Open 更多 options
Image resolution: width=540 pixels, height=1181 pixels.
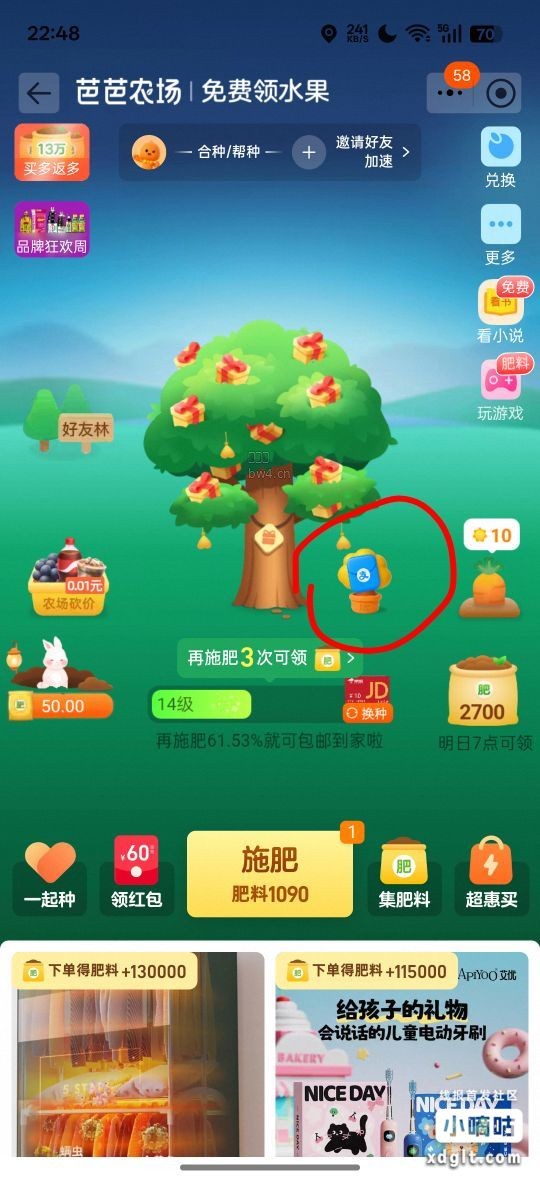pos(501,235)
